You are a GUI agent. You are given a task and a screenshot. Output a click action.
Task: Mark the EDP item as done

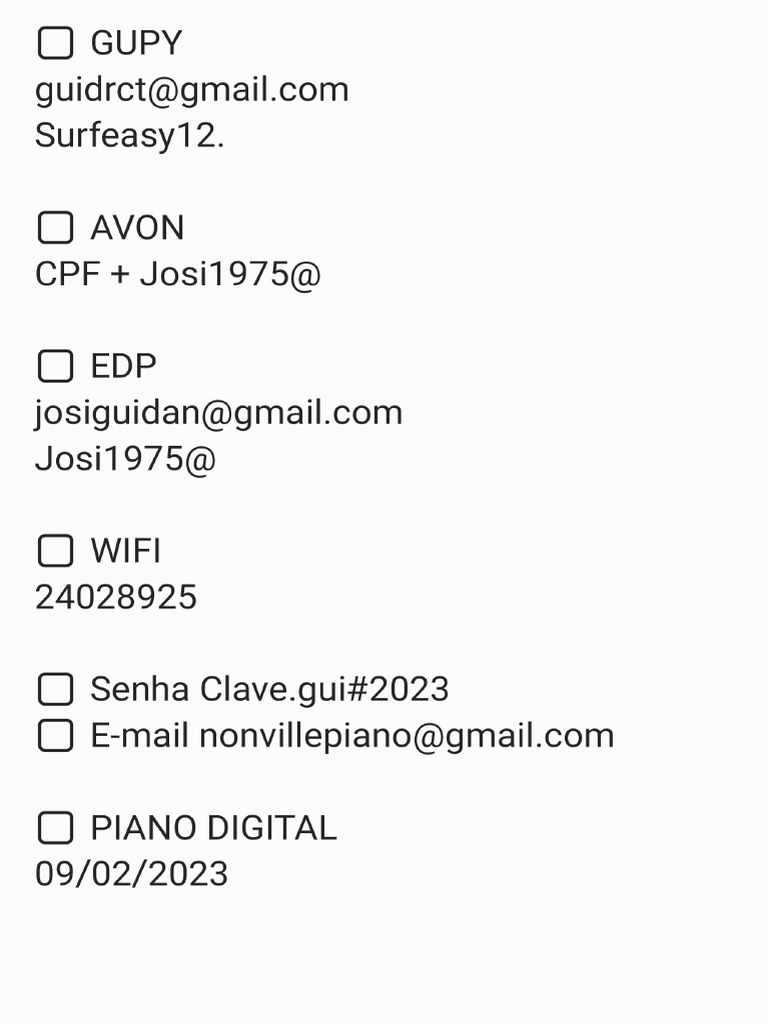(x=55, y=367)
